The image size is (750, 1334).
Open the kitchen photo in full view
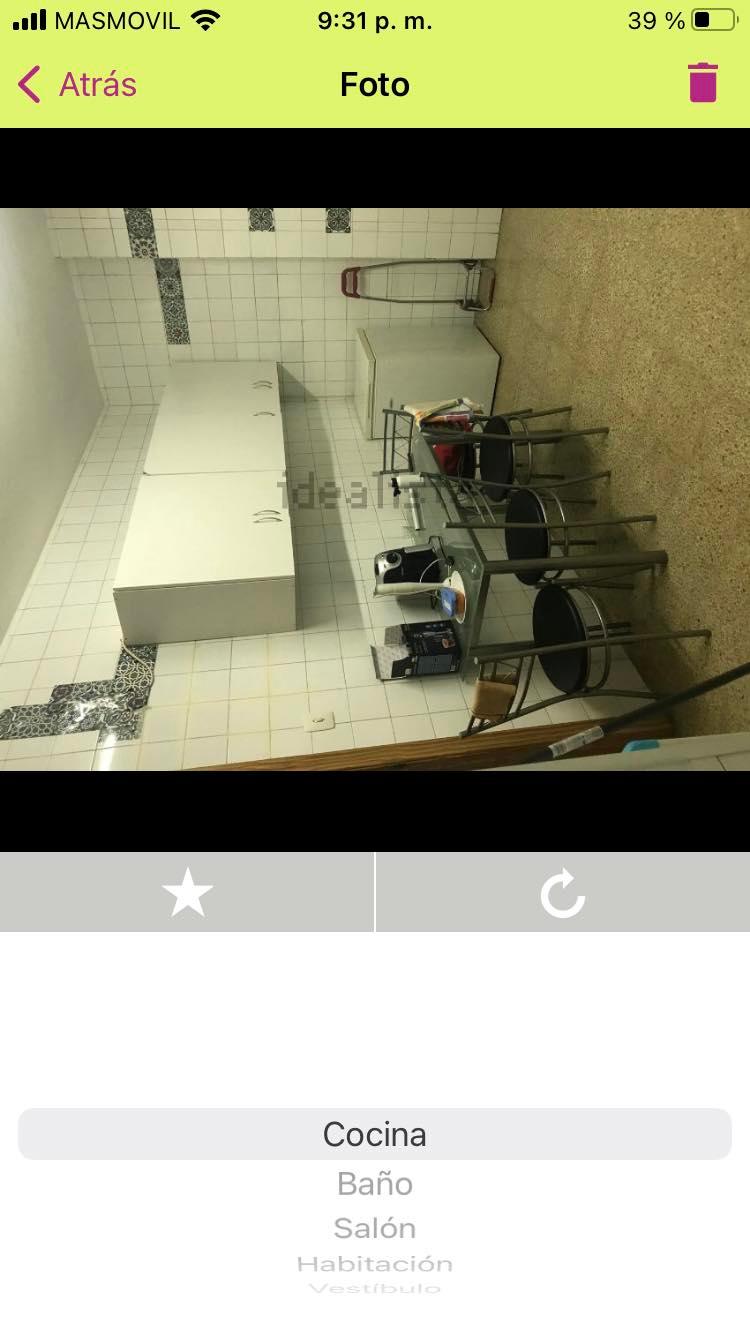pyautogui.click(x=375, y=489)
